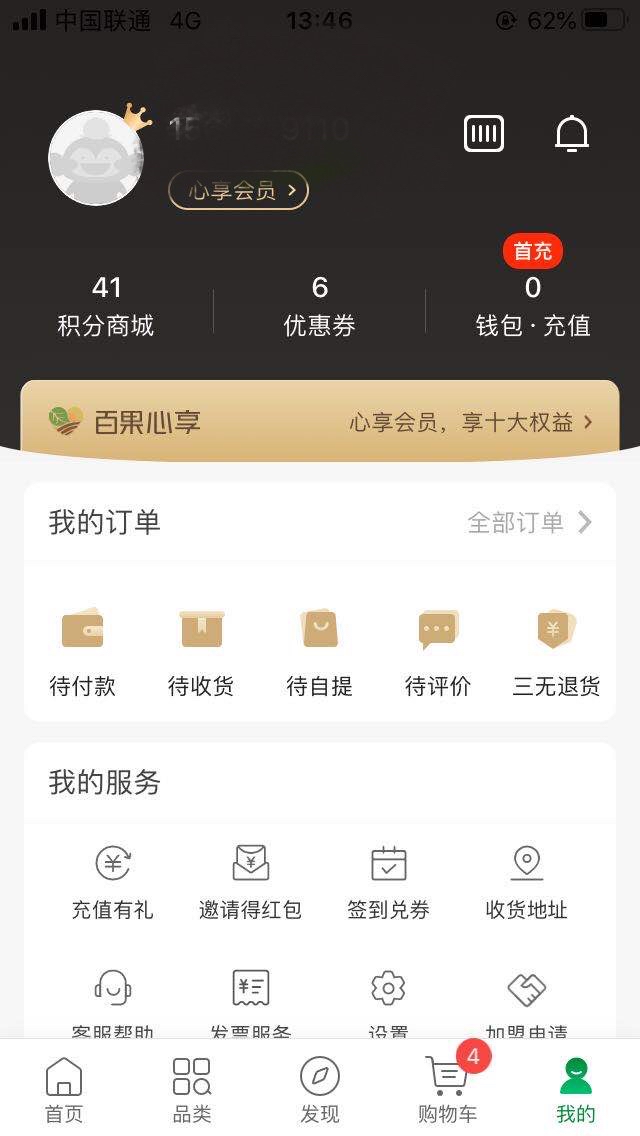Show the member barcode
Screen dimensions: 640x1136
click(484, 134)
